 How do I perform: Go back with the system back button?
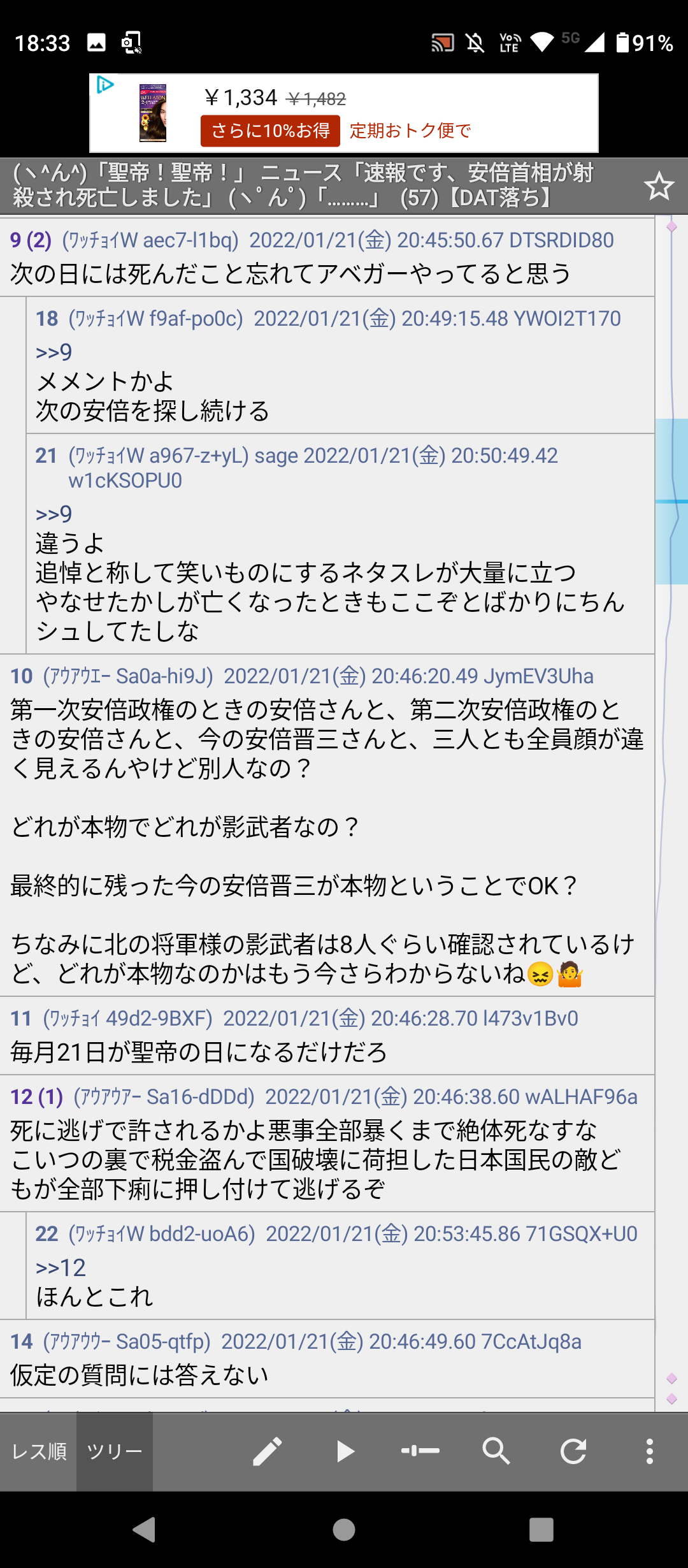click(145, 1529)
